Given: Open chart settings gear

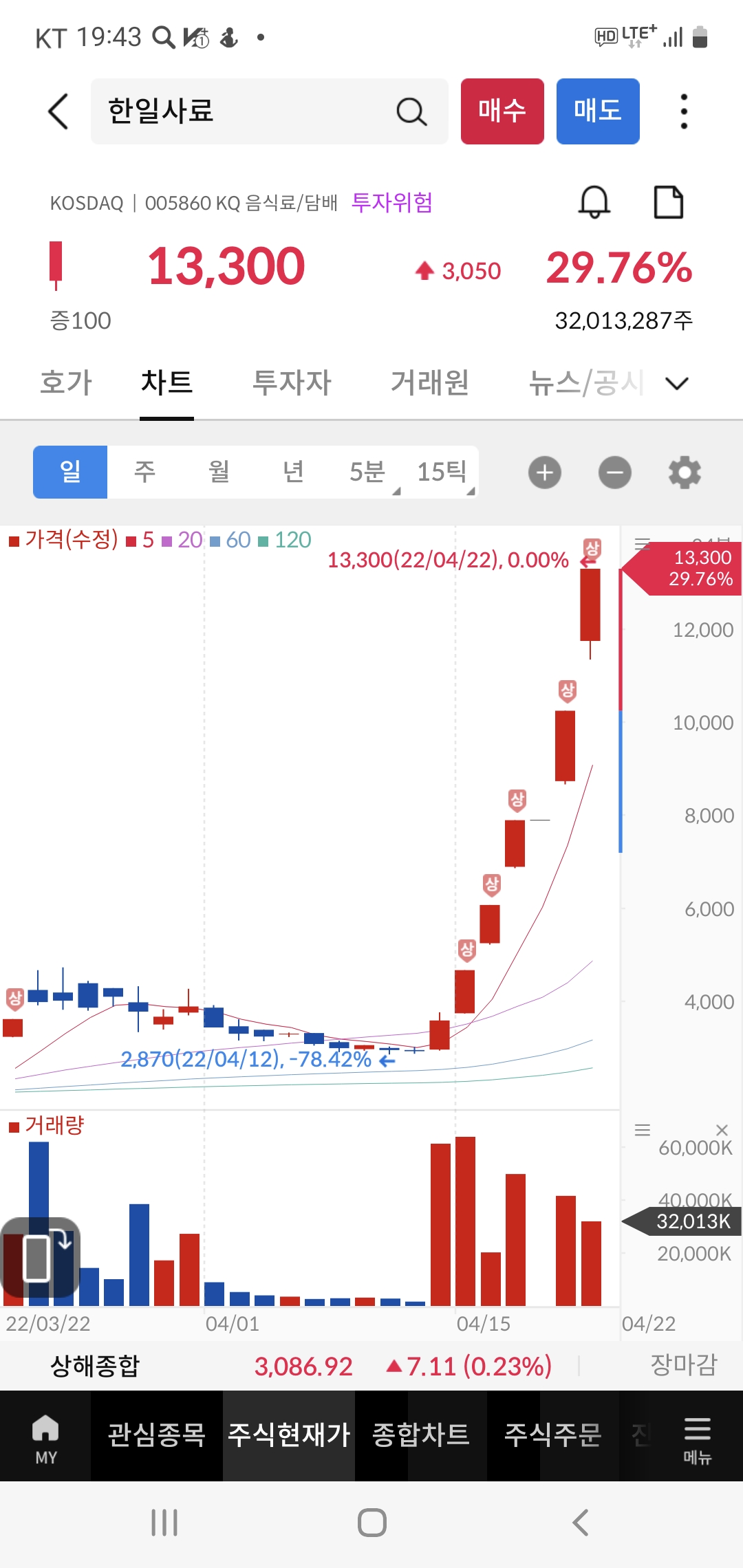Looking at the screenshot, I should (685, 472).
